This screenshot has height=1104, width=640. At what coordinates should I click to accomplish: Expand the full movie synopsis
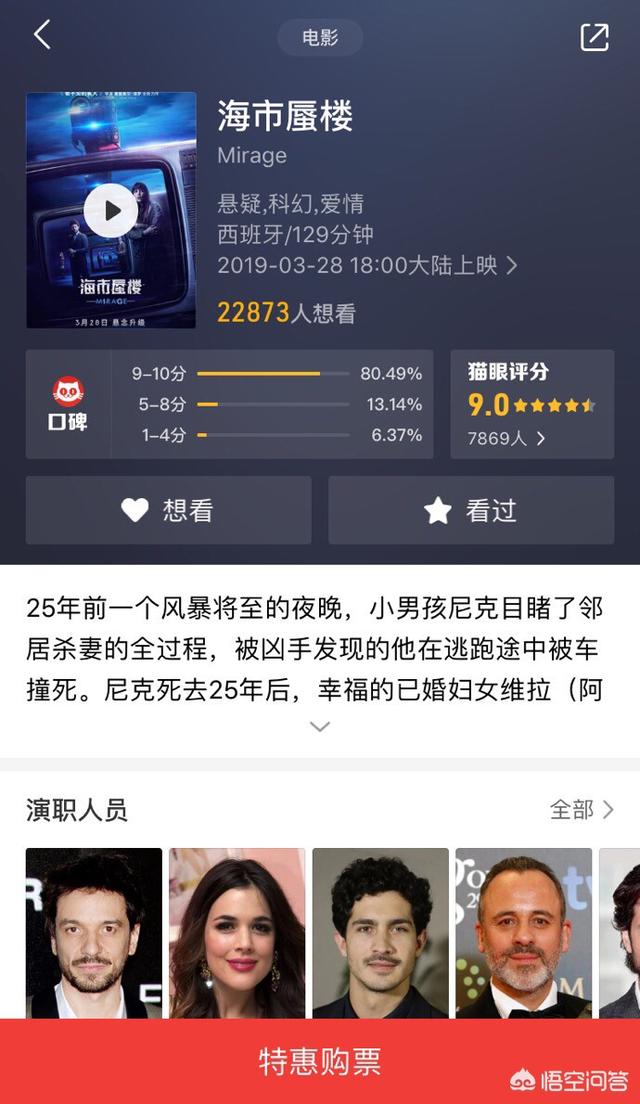click(x=320, y=727)
